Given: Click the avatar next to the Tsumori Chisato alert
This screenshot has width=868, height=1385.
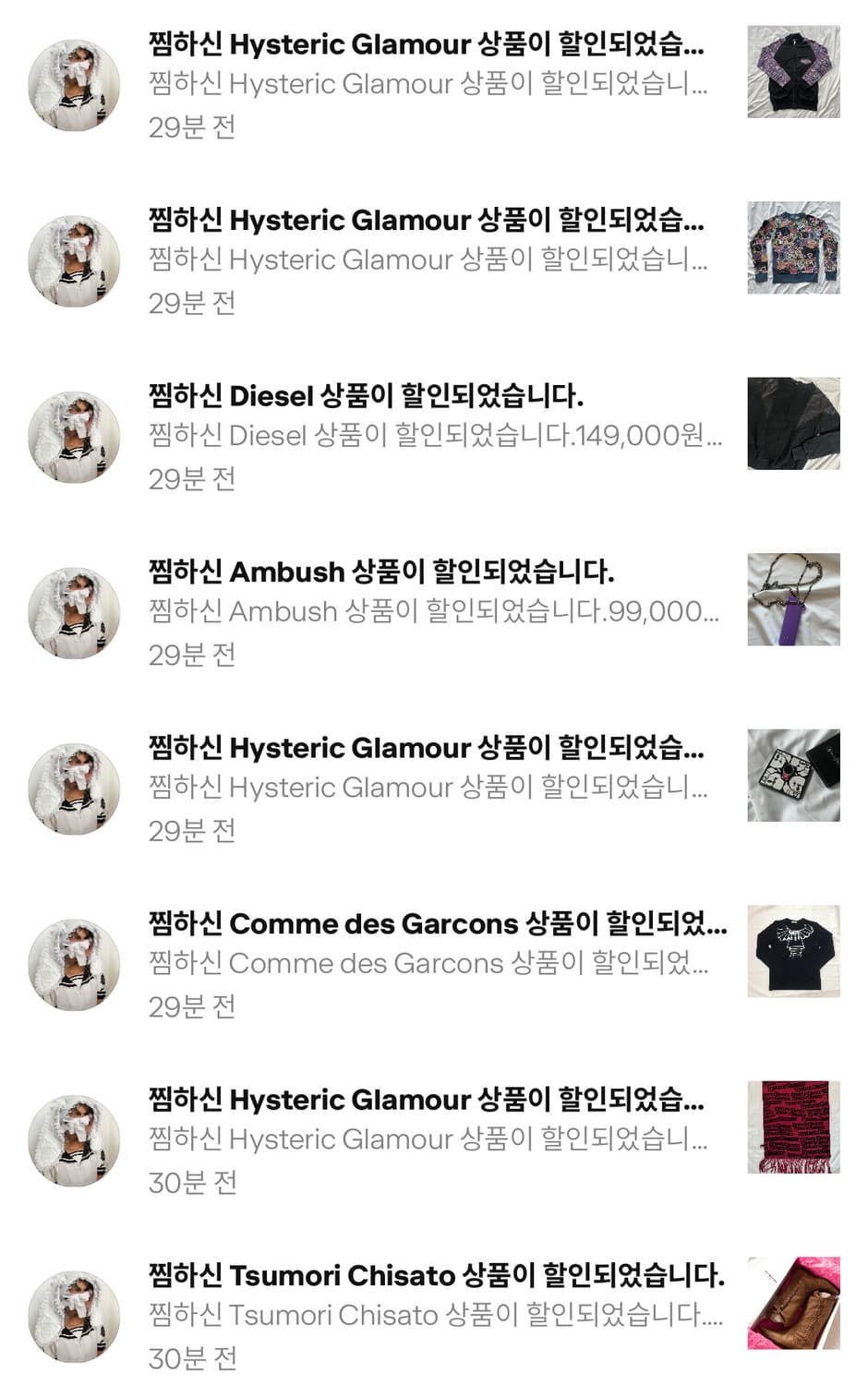Looking at the screenshot, I should pyautogui.click(x=73, y=1317).
